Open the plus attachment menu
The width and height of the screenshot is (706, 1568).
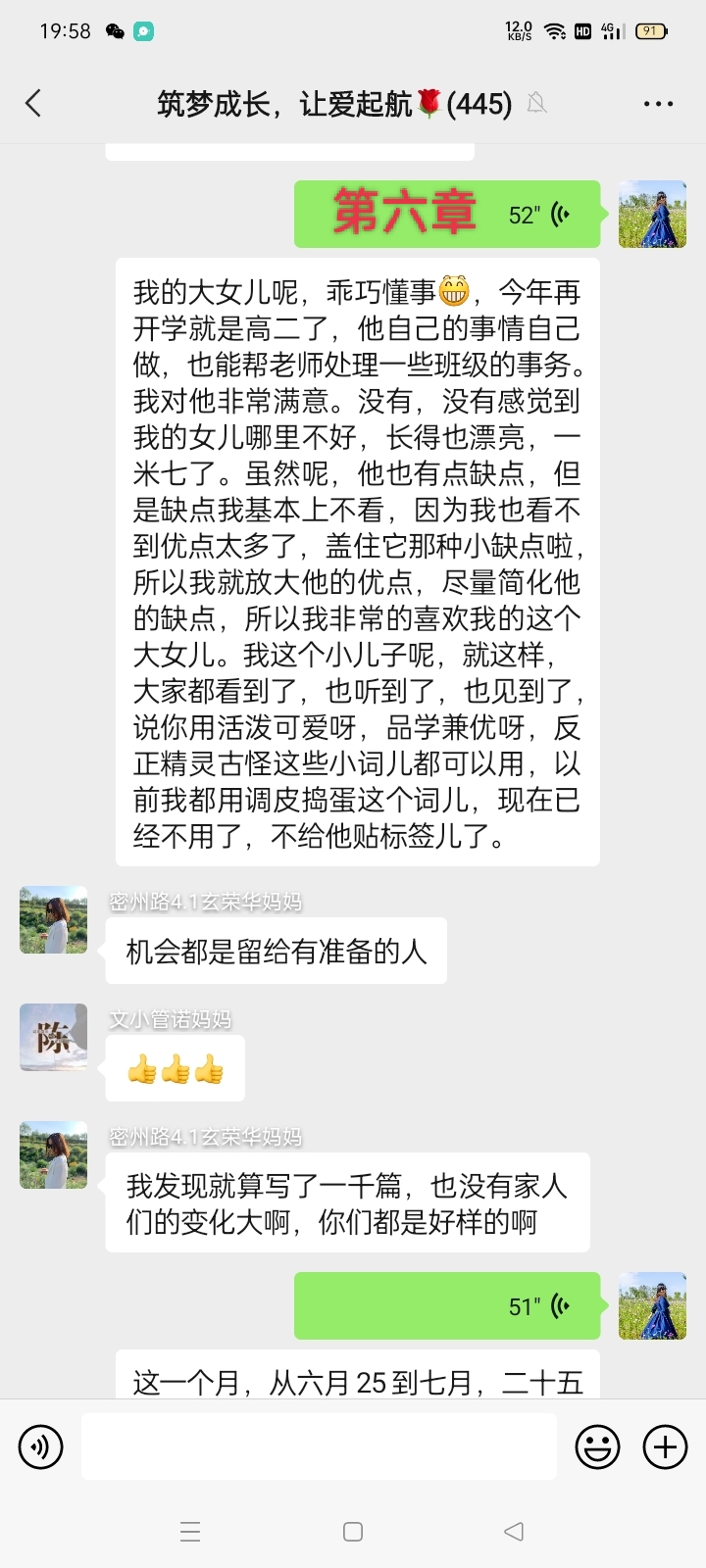coord(666,1445)
